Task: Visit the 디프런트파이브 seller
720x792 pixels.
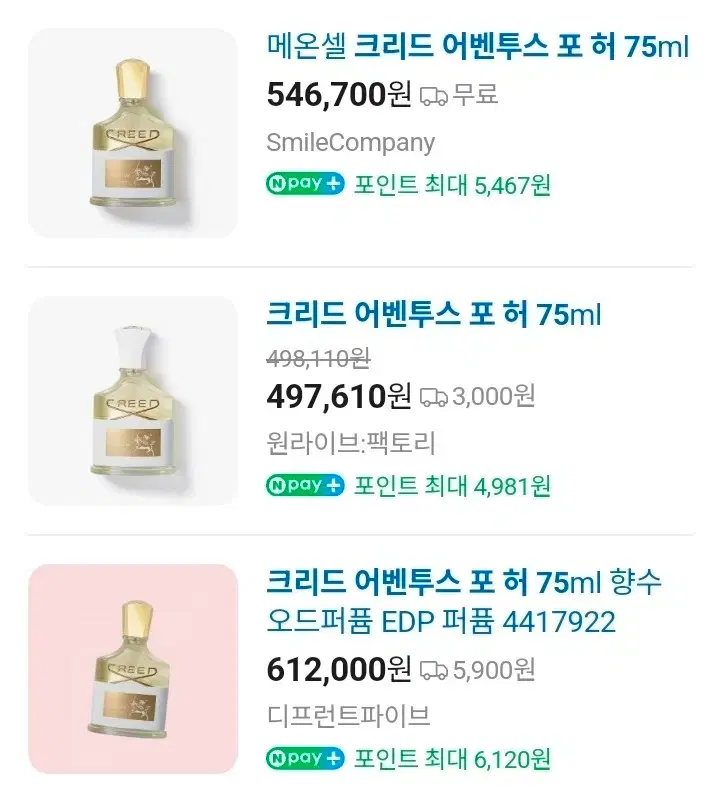Action: point(348,715)
